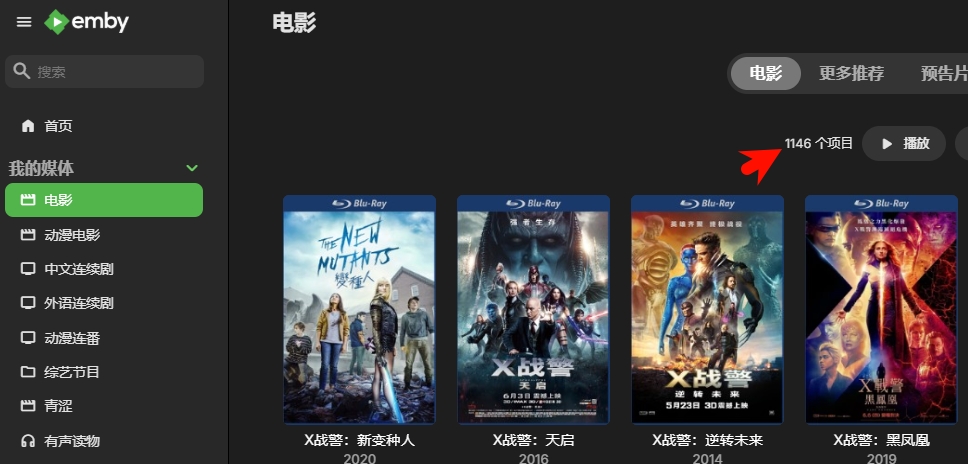Image resolution: width=968 pixels, height=464 pixels.
Task: Open movie X战警：天启
Action: 533,310
